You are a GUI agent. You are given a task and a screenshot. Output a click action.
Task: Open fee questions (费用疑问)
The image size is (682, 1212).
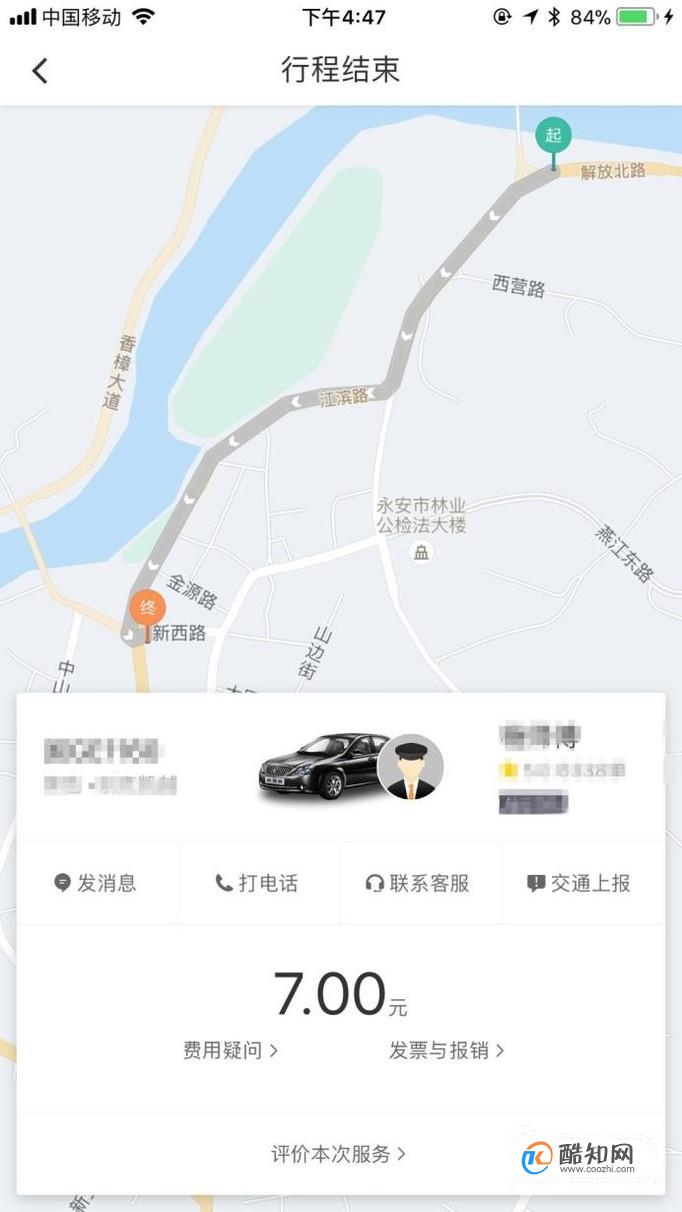click(230, 1050)
